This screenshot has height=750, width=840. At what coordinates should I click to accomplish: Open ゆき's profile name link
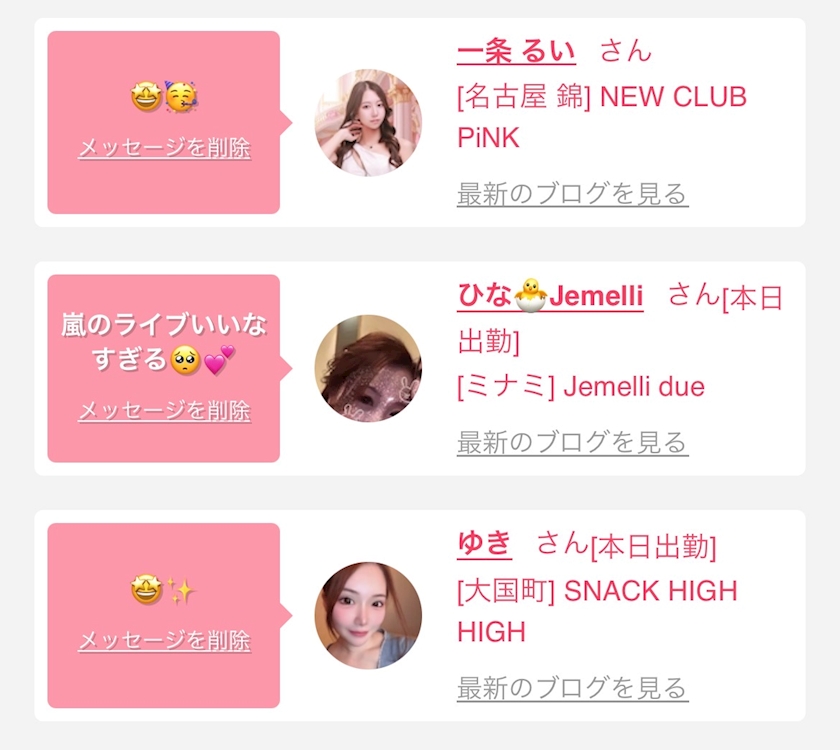tap(484, 544)
